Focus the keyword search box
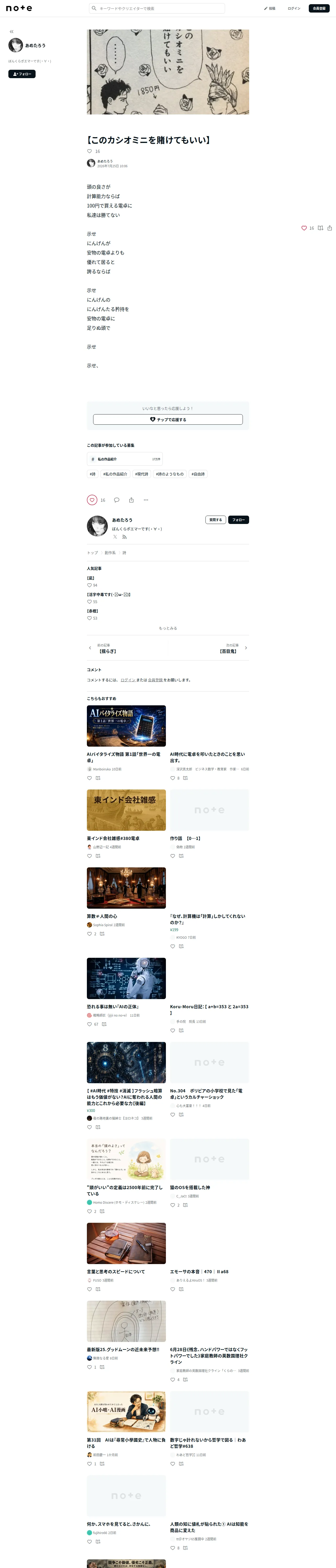The image size is (336, 1568). click(x=157, y=9)
